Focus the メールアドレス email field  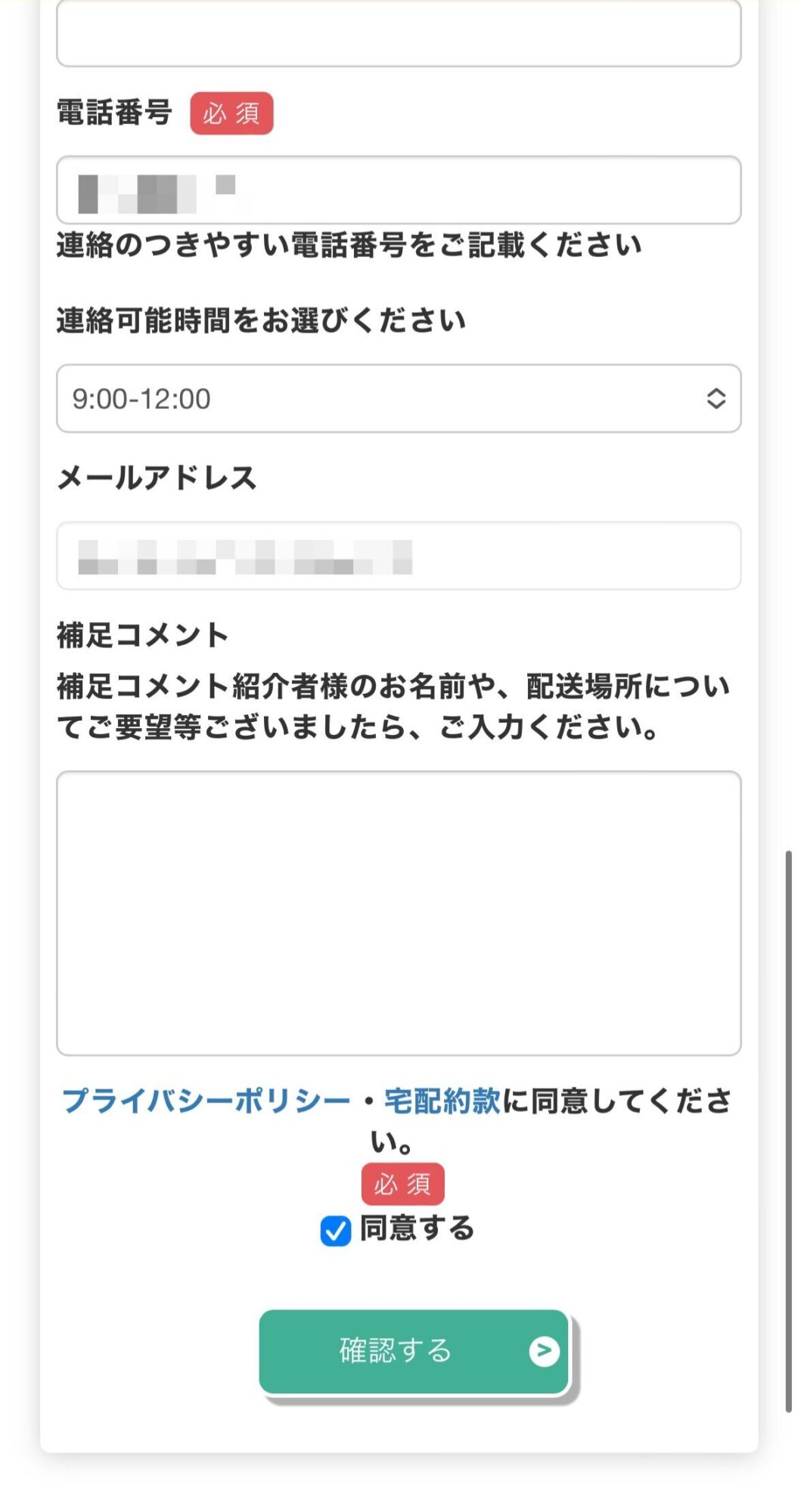(399, 556)
